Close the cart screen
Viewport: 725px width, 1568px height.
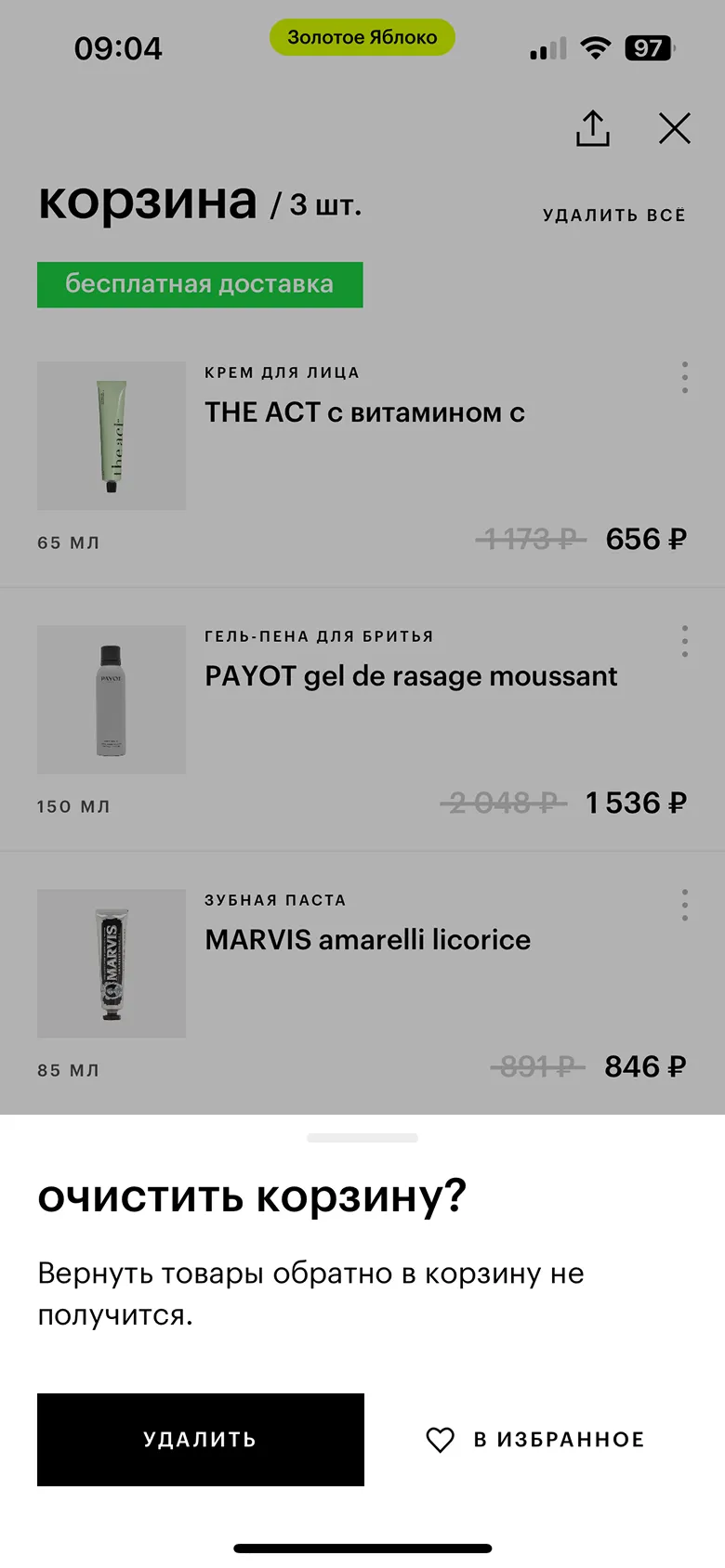click(675, 128)
